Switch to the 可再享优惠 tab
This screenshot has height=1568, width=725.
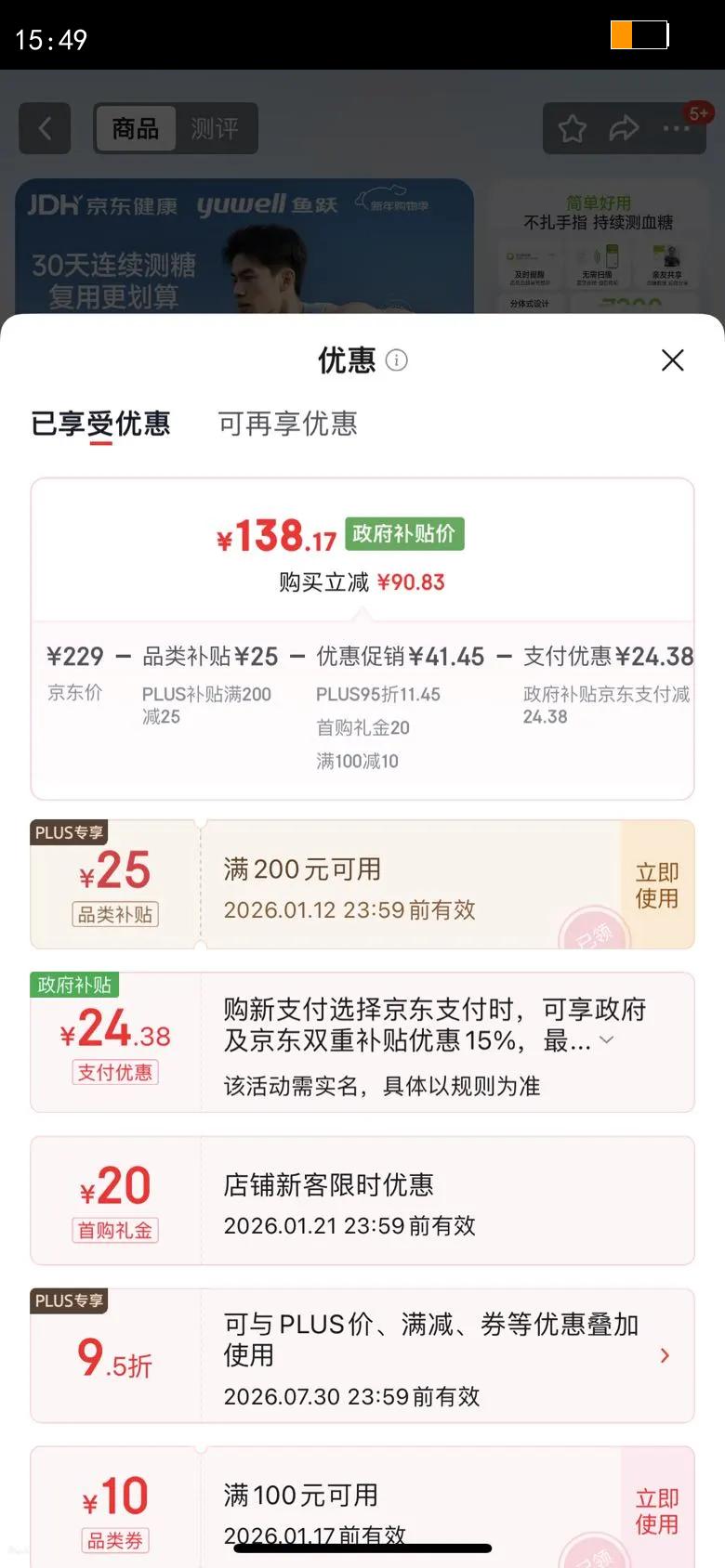coord(287,425)
